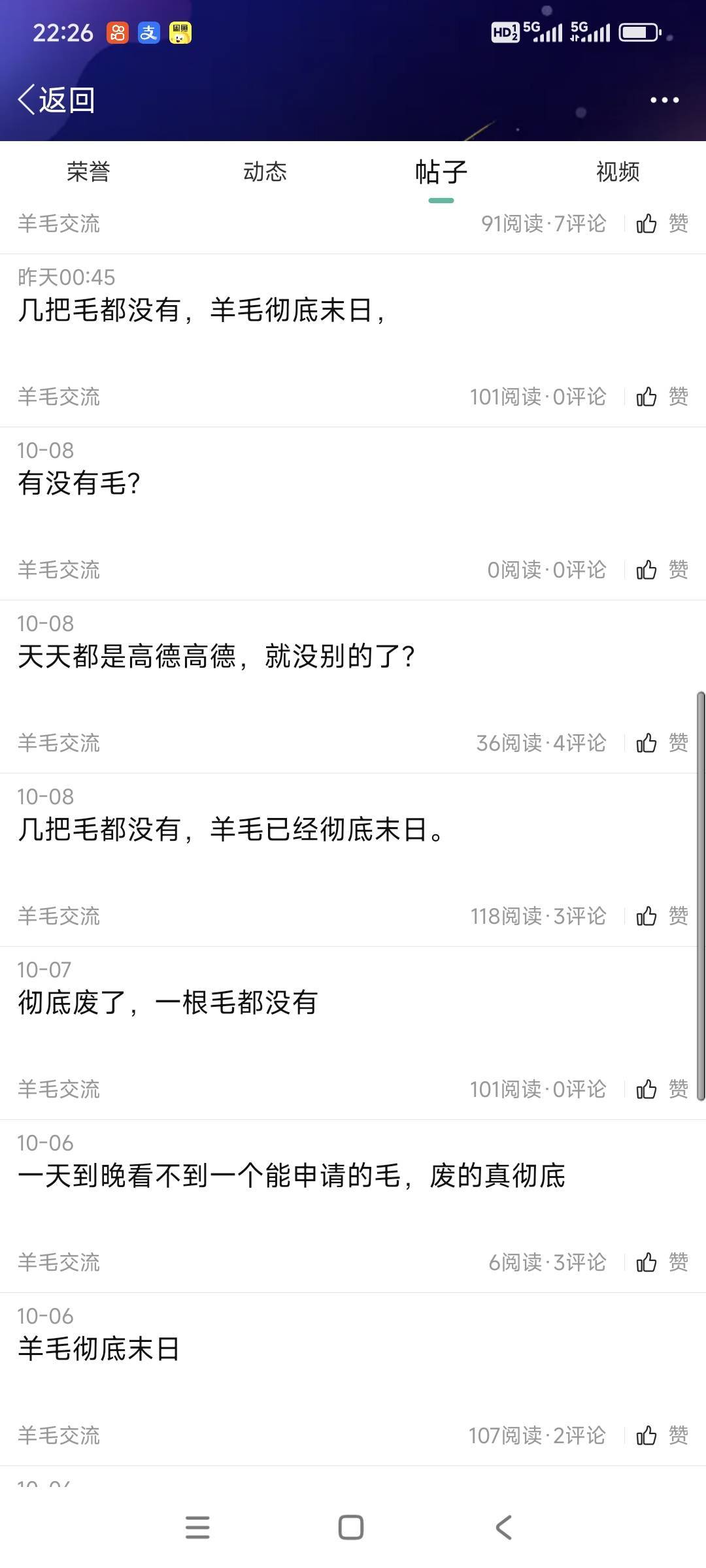The image size is (706, 1568).
Task: Switch to the 荣誉 tab
Action: click(88, 172)
